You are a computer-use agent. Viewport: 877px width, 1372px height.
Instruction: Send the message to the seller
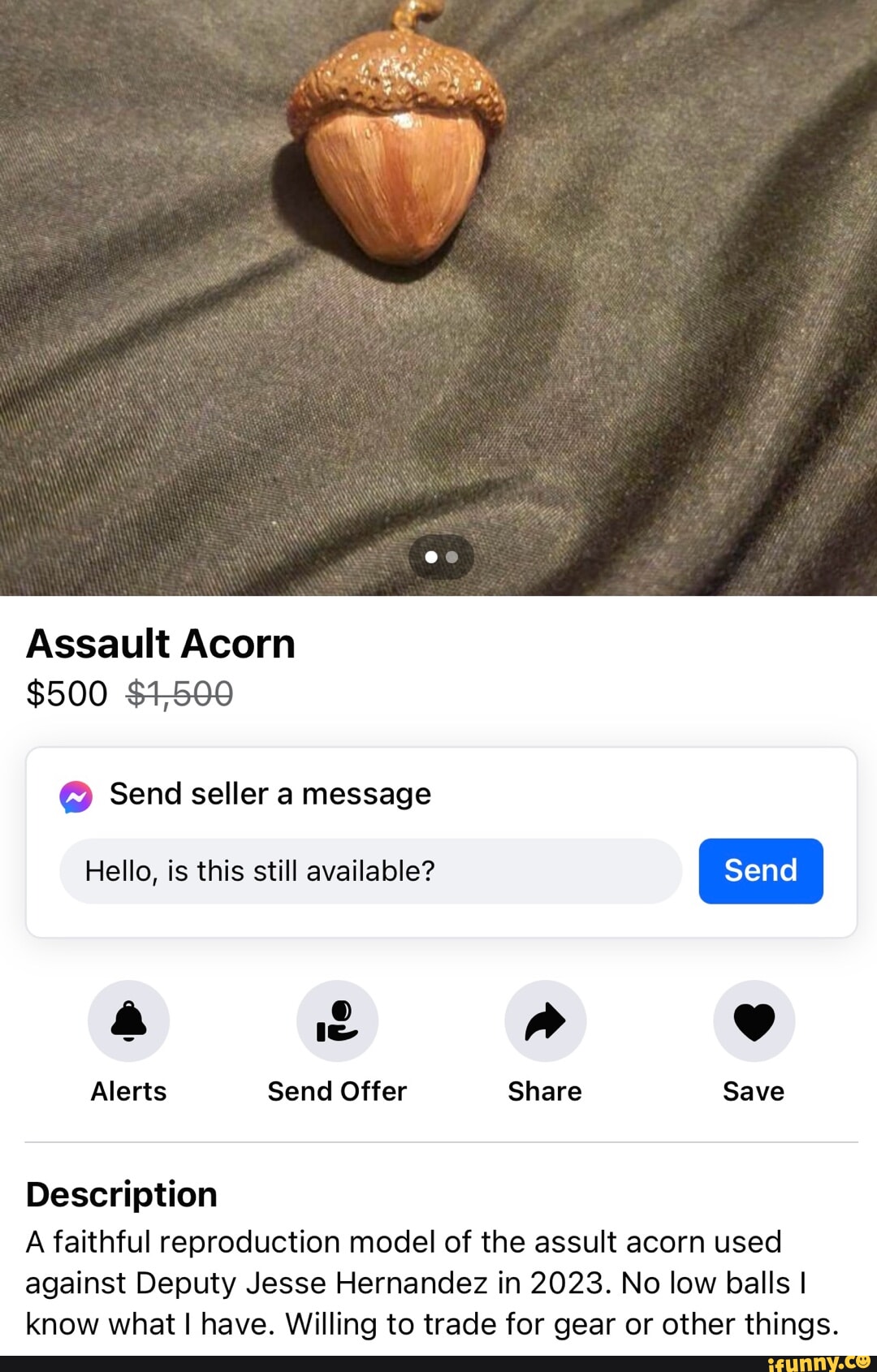point(760,870)
